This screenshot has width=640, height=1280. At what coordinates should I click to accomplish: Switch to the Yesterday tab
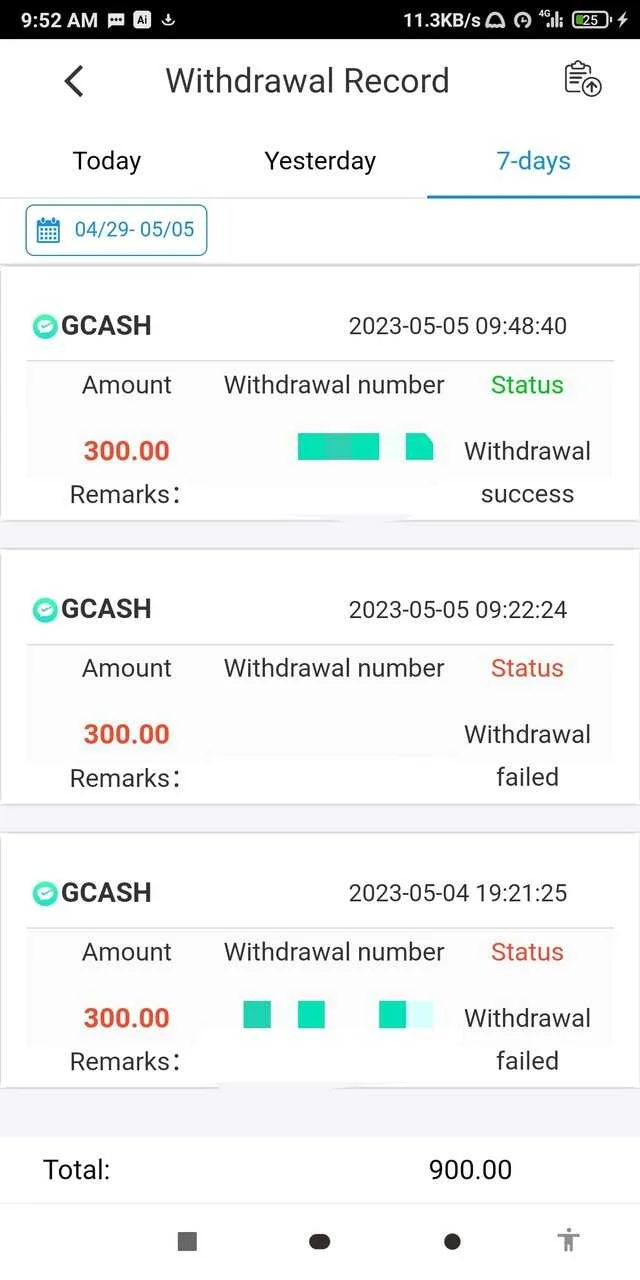coord(320,161)
